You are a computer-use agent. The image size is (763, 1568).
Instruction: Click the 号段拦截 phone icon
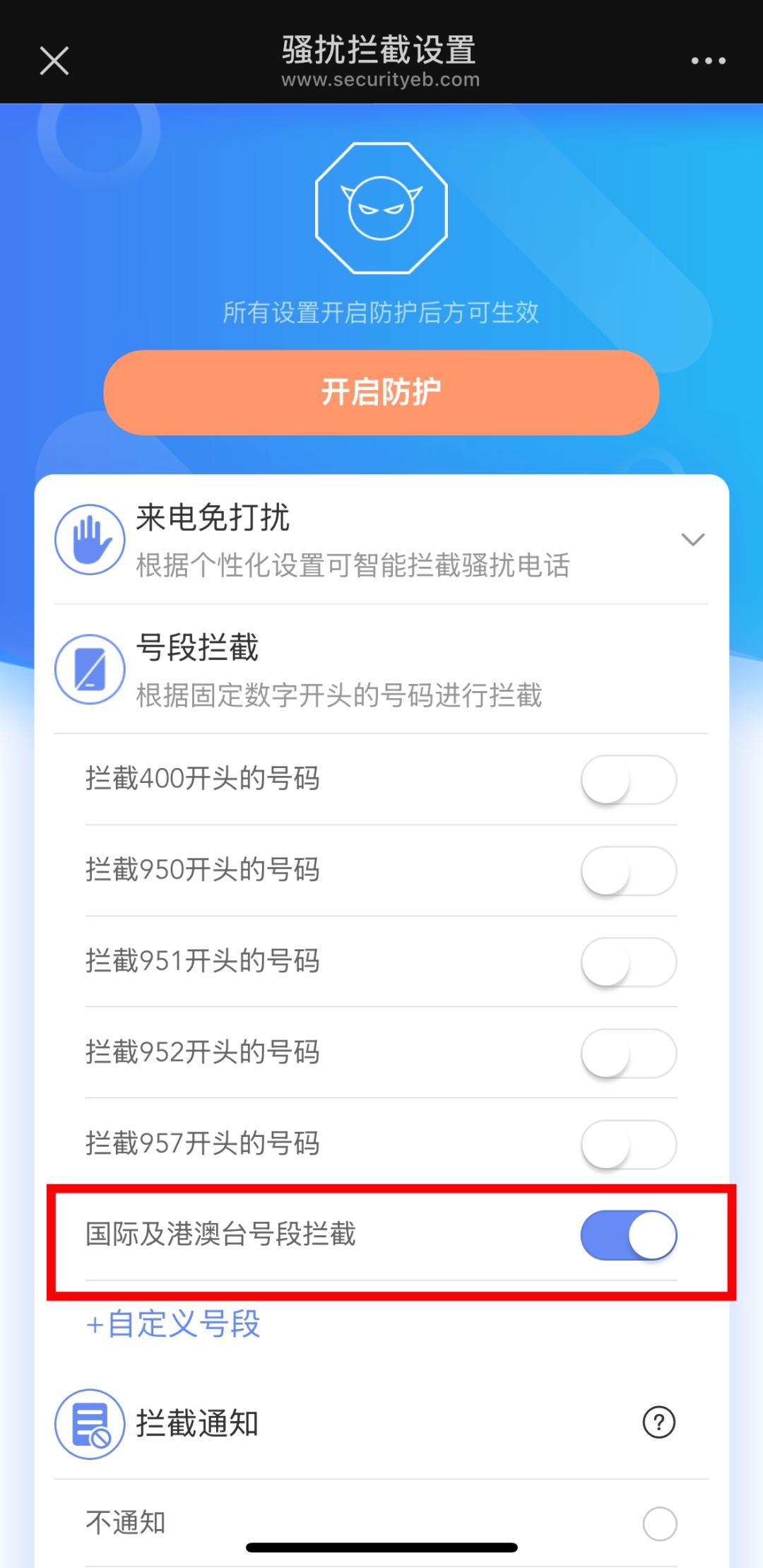90,667
